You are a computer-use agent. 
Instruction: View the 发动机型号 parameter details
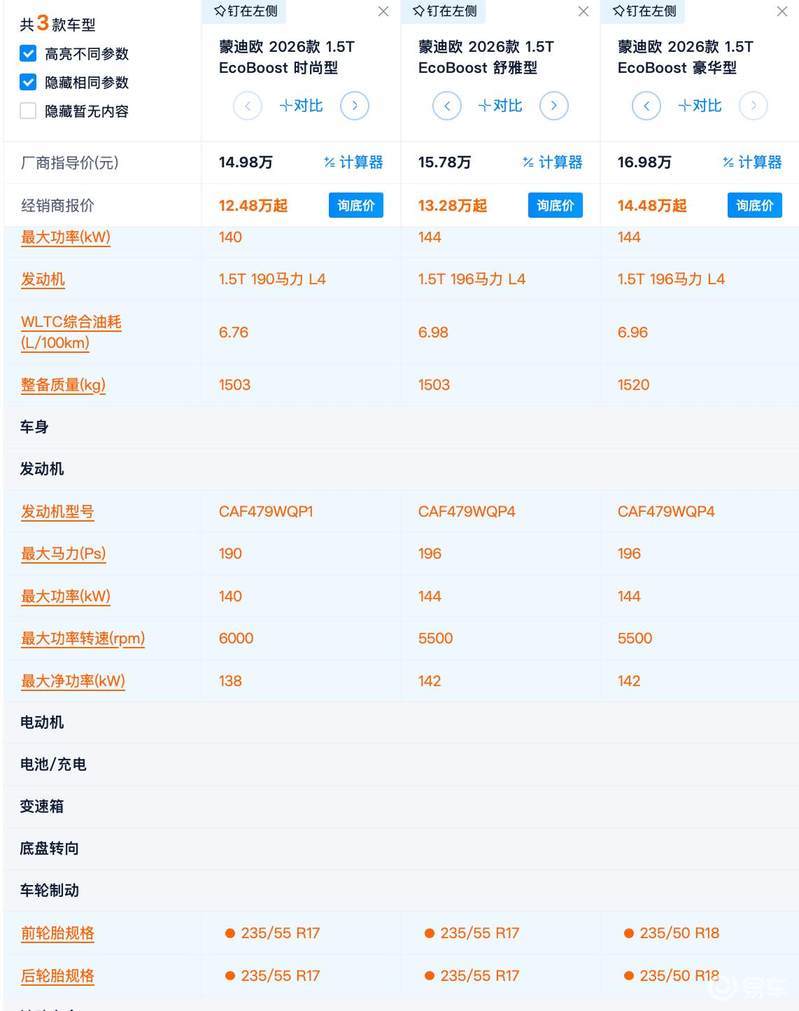pyautogui.click(x=57, y=512)
